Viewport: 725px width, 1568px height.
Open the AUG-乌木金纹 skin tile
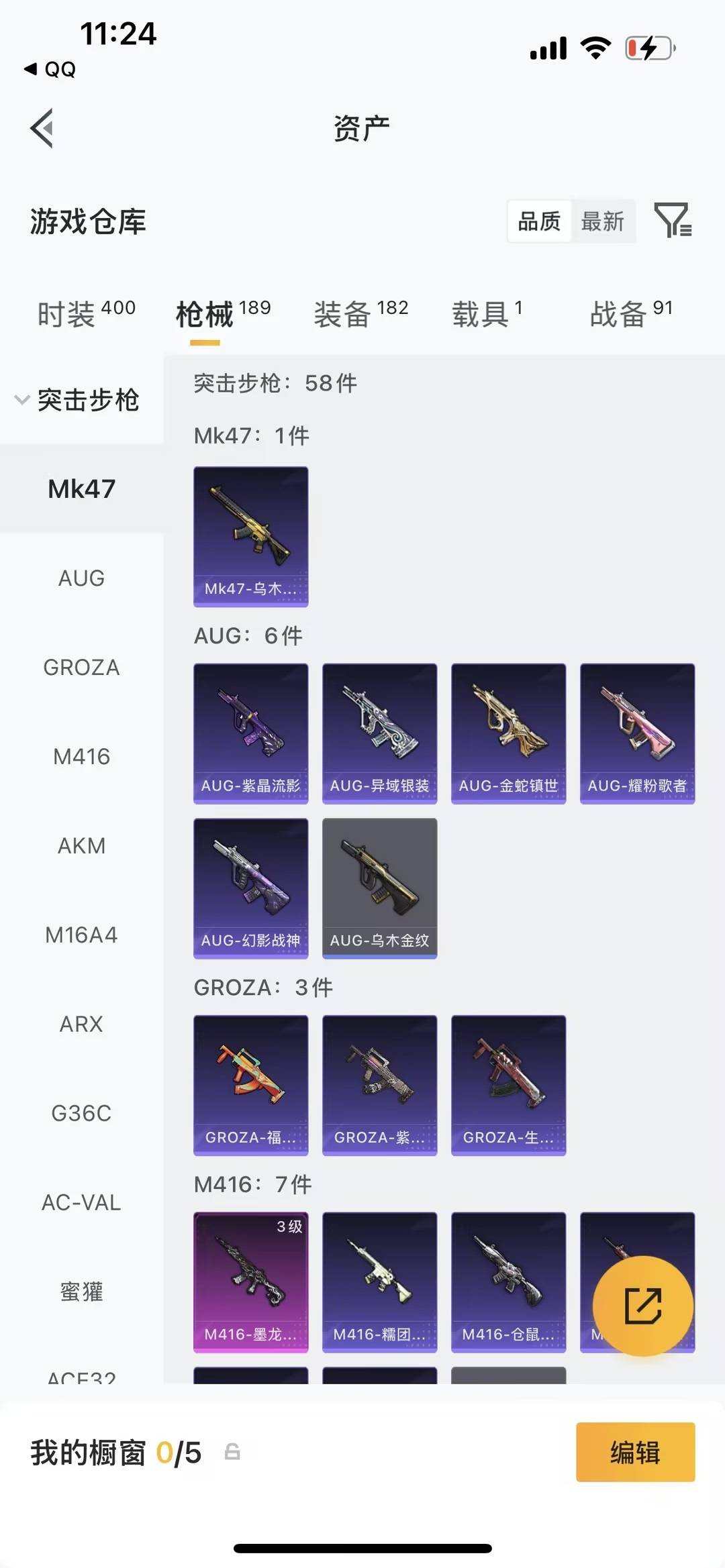(x=380, y=888)
